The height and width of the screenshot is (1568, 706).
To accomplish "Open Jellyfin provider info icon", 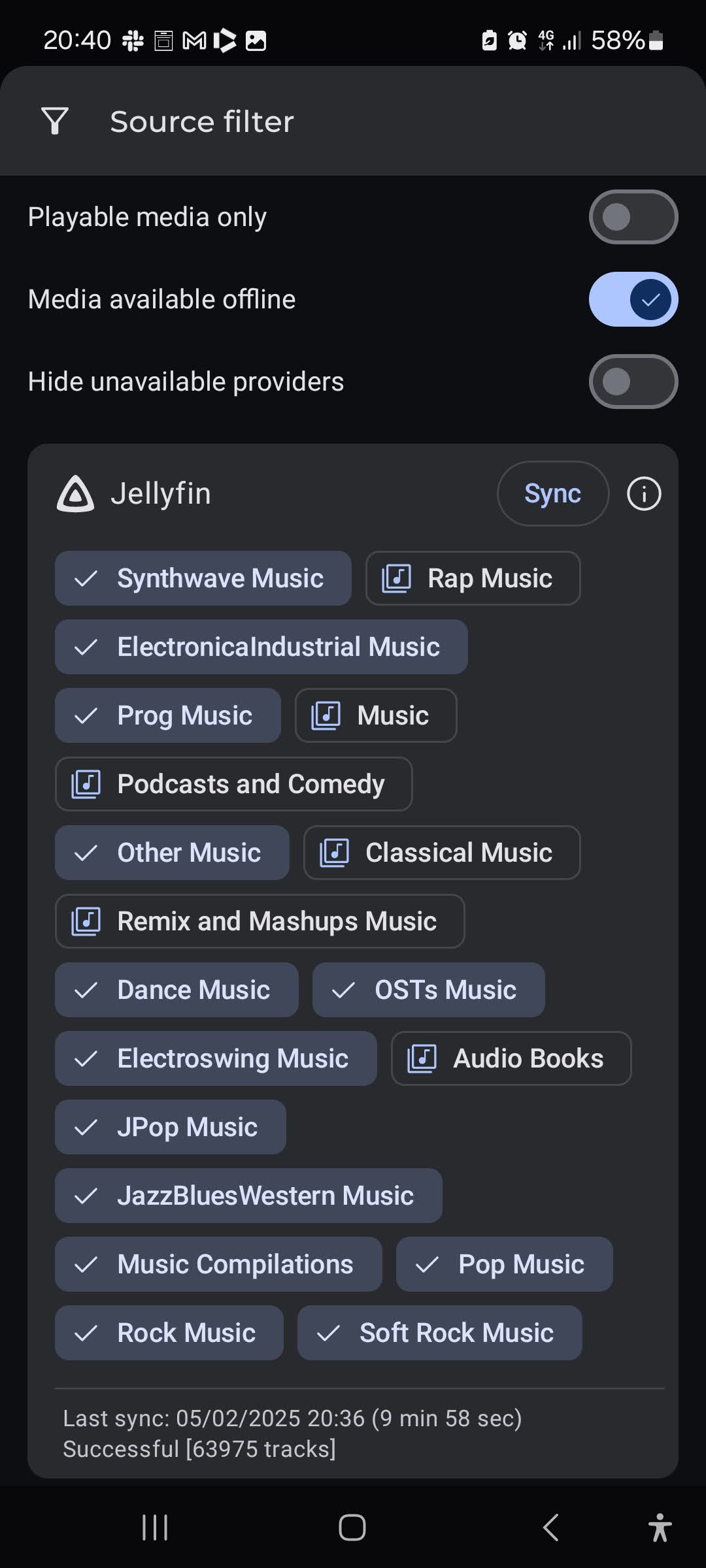I will point(644,494).
